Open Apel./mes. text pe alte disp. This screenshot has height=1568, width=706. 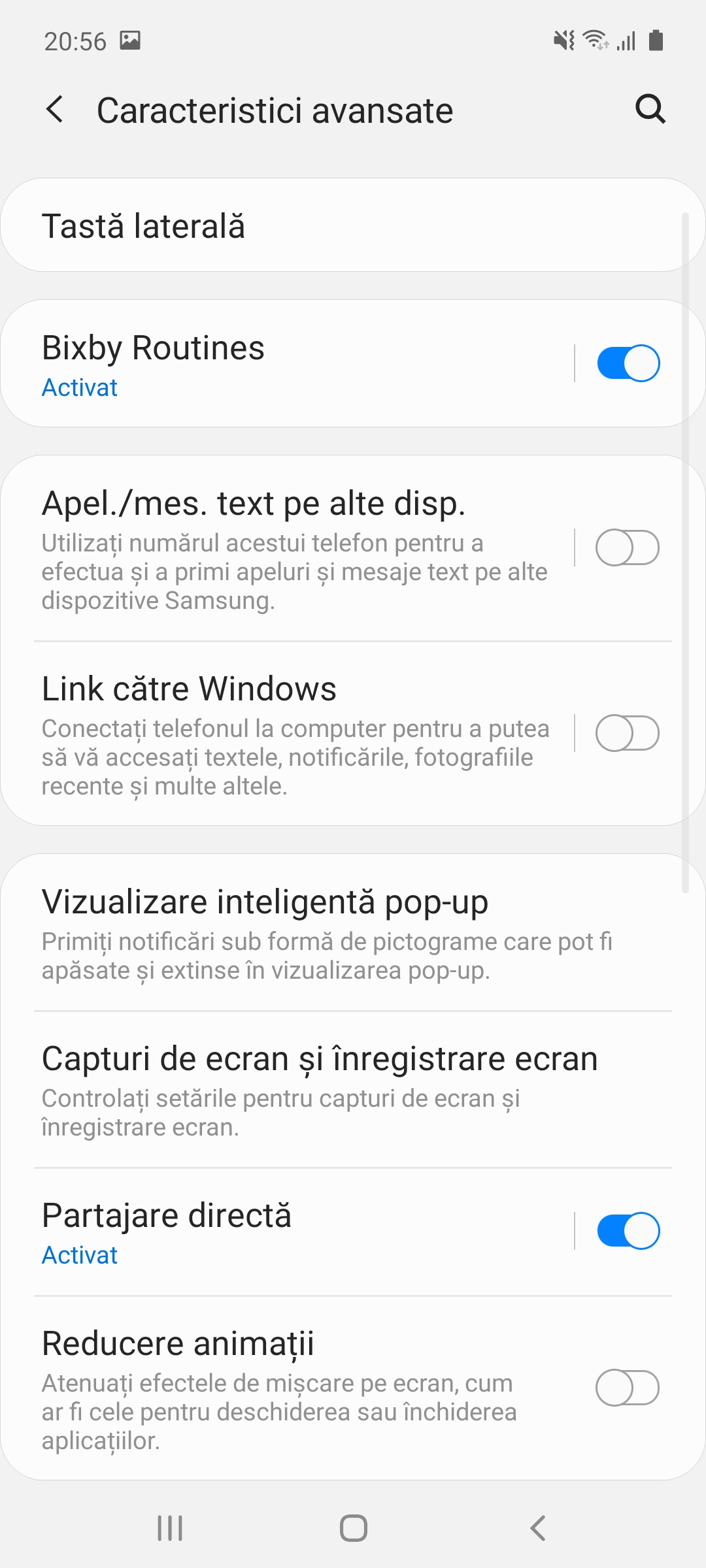point(288,549)
